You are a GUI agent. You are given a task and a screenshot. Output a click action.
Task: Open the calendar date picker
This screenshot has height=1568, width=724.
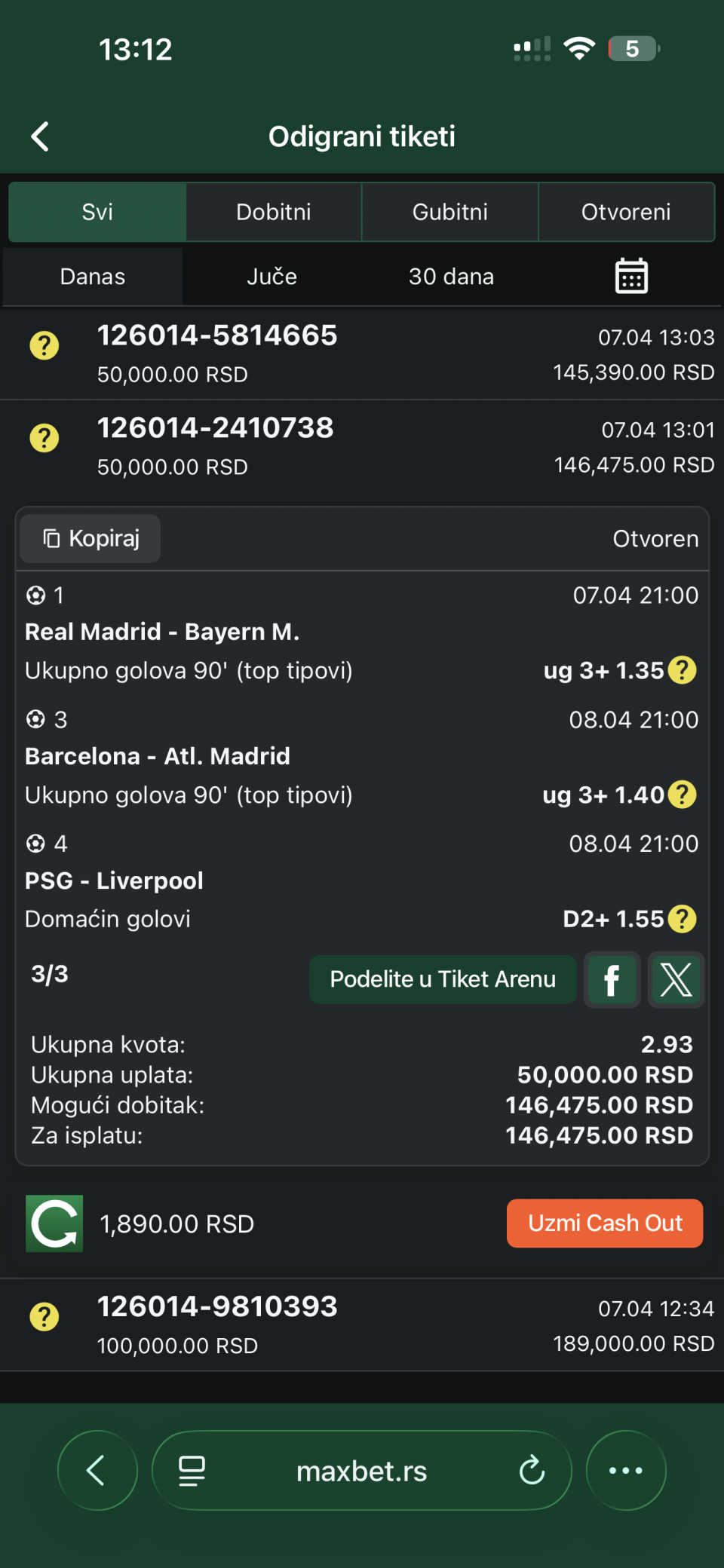tap(631, 276)
